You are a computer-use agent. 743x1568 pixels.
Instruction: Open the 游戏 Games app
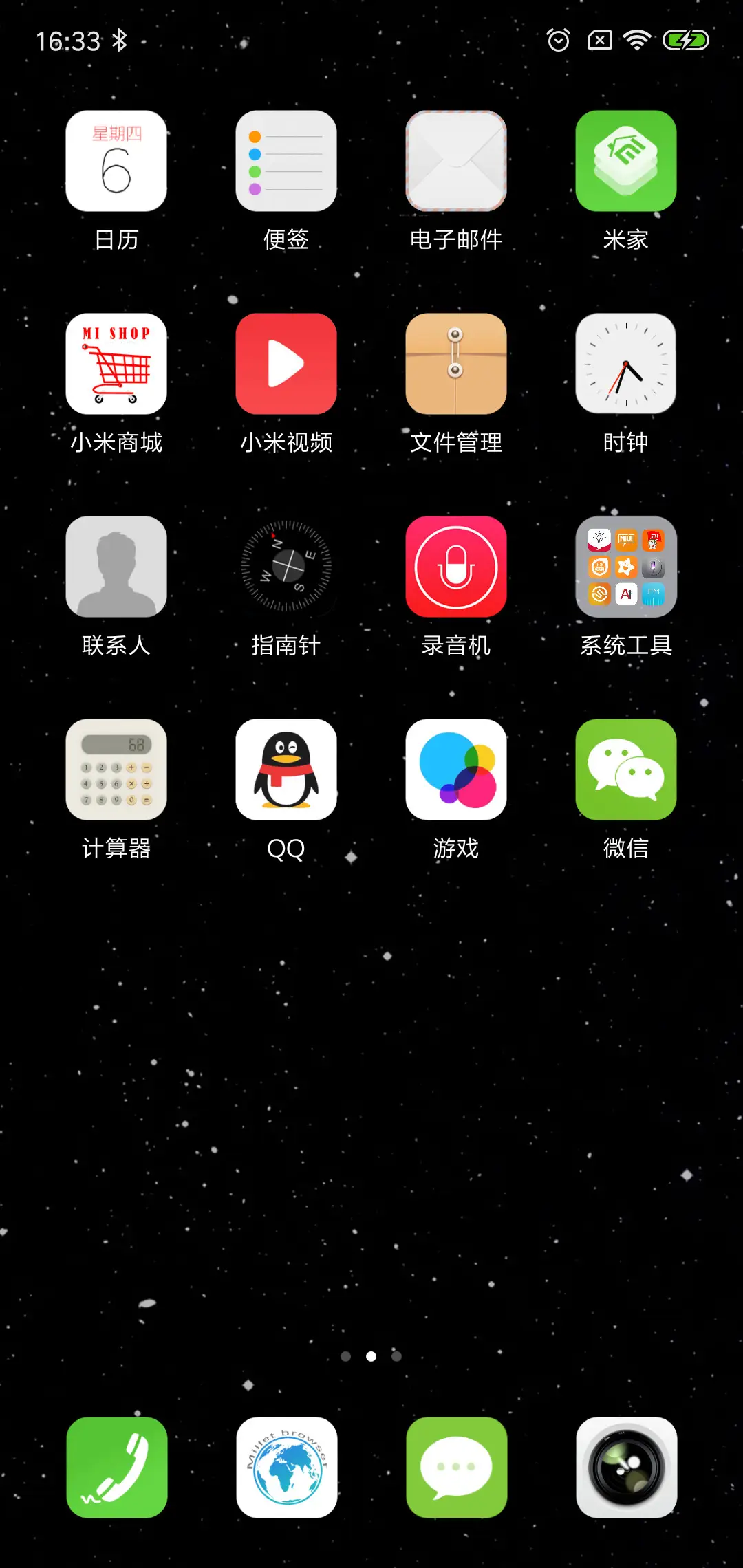coord(455,770)
